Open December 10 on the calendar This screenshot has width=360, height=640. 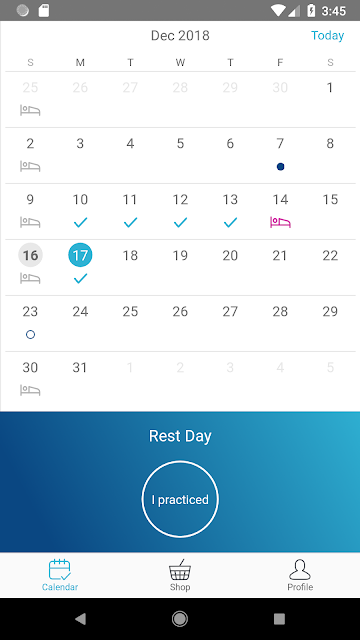coord(80,211)
